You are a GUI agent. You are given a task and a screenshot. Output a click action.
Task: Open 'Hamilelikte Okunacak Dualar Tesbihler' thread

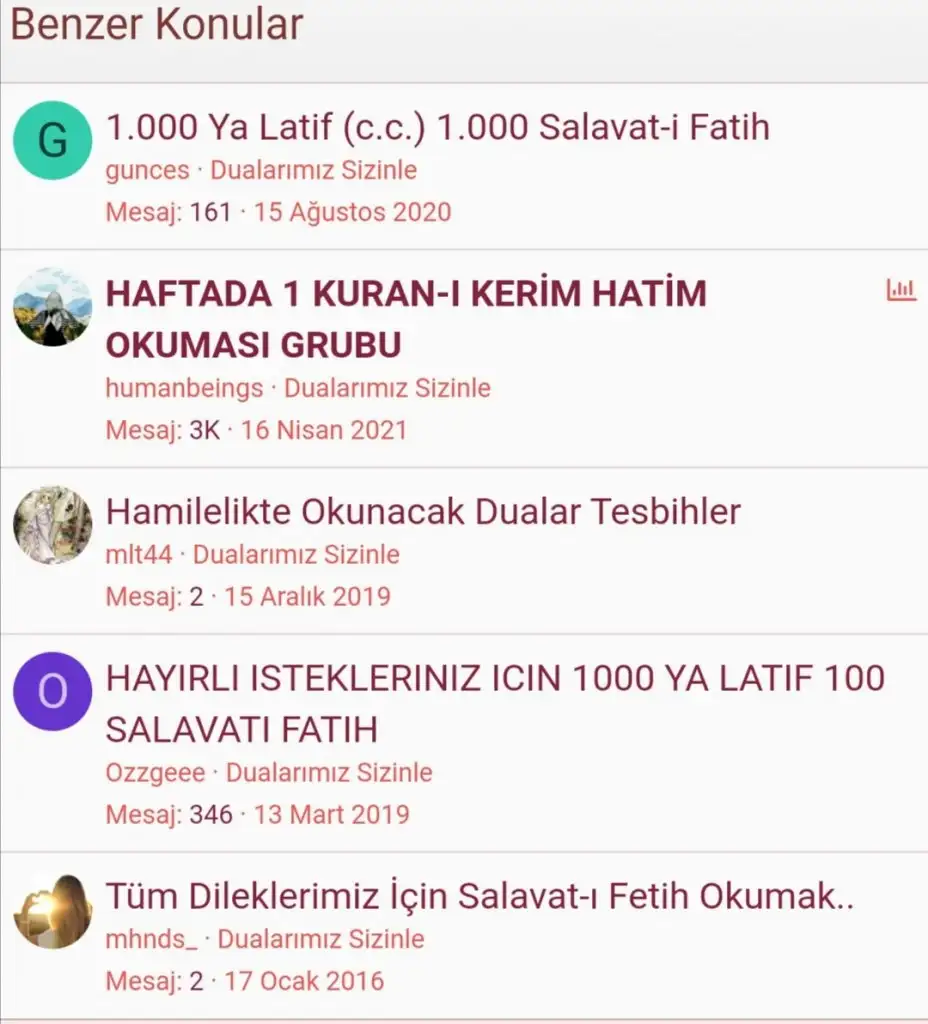[423, 512]
